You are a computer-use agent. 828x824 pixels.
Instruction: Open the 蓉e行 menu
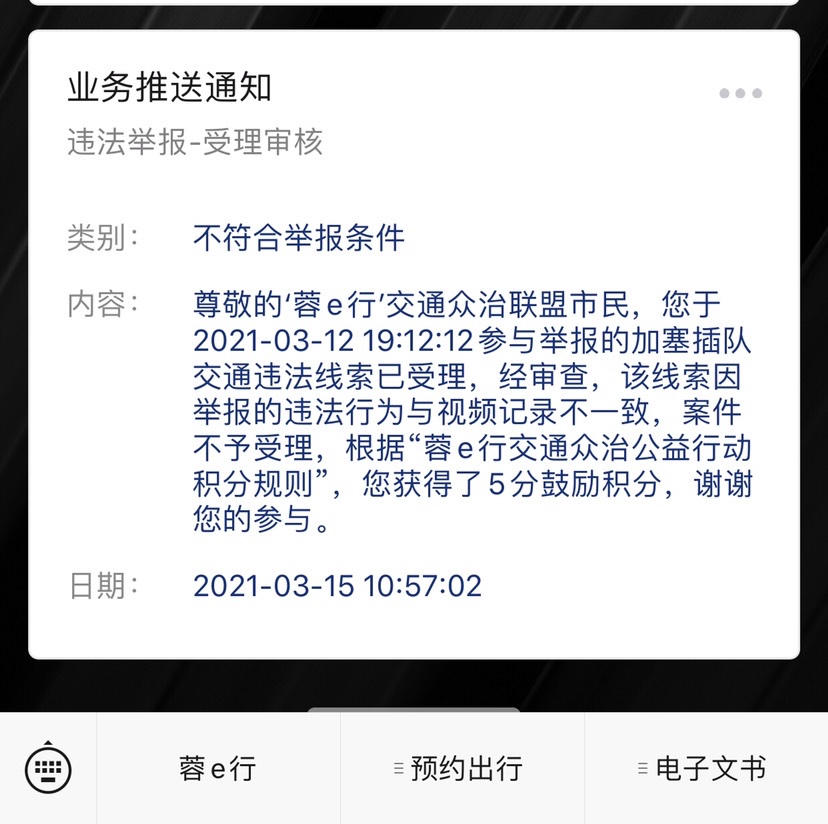tap(218, 769)
